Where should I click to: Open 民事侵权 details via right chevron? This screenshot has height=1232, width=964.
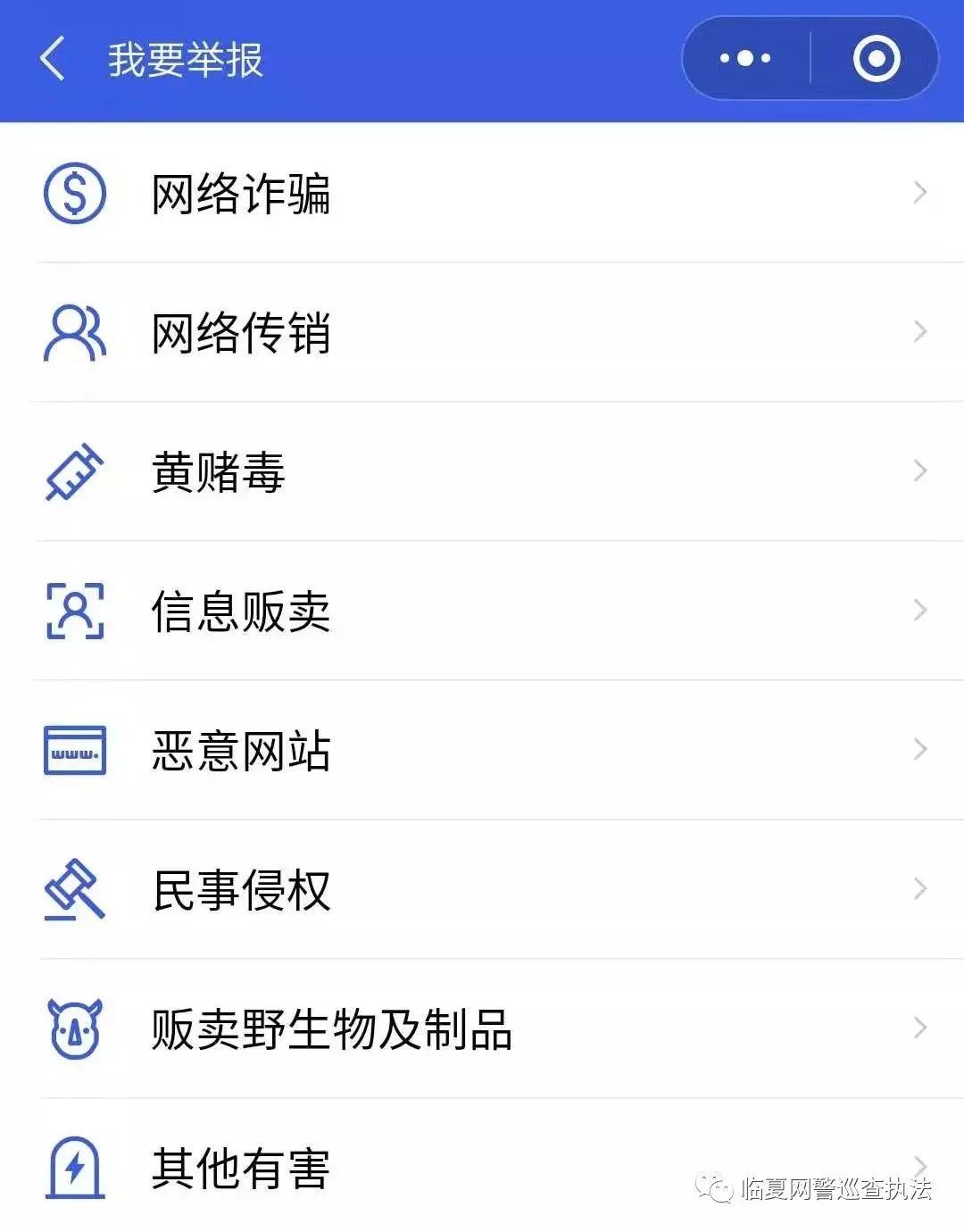[x=920, y=887]
